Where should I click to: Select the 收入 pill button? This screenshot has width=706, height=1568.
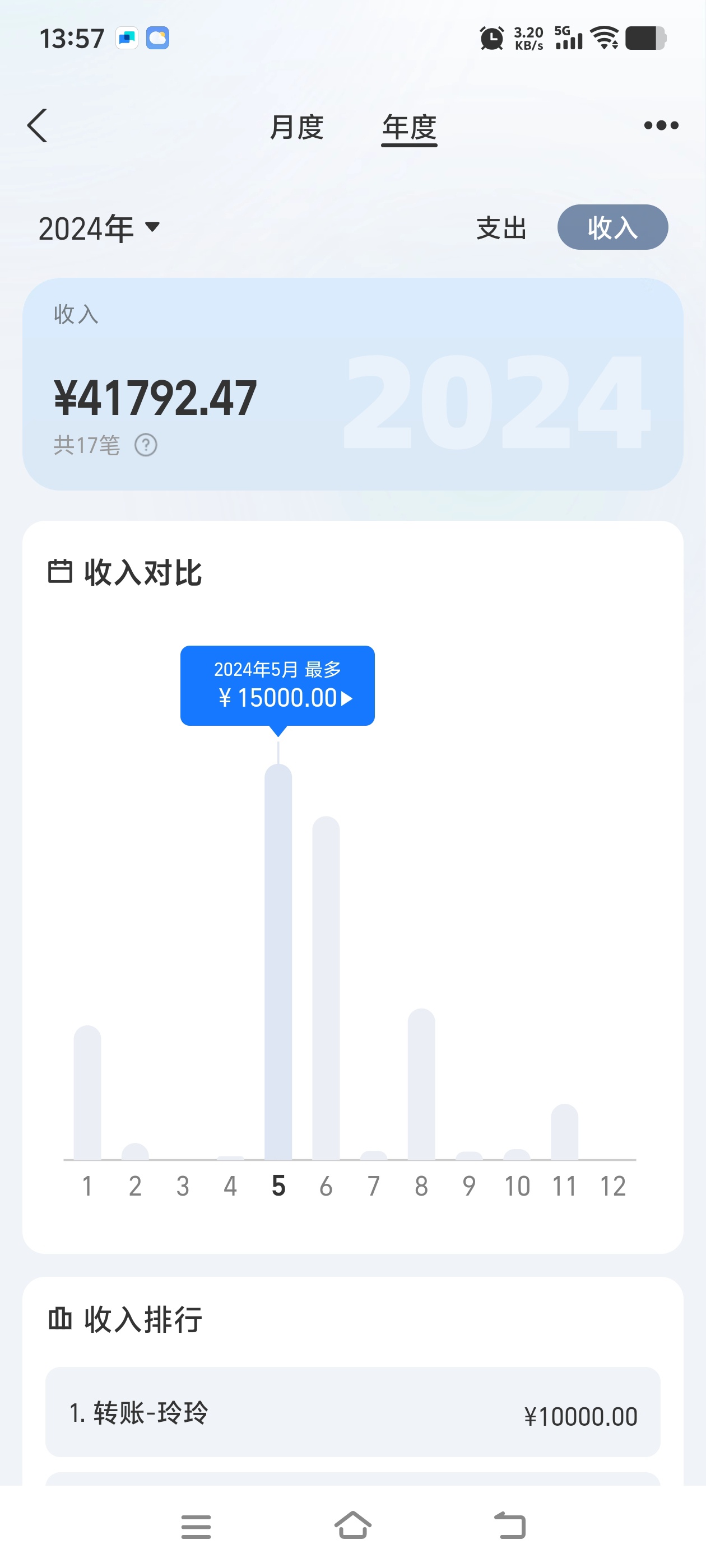point(612,227)
